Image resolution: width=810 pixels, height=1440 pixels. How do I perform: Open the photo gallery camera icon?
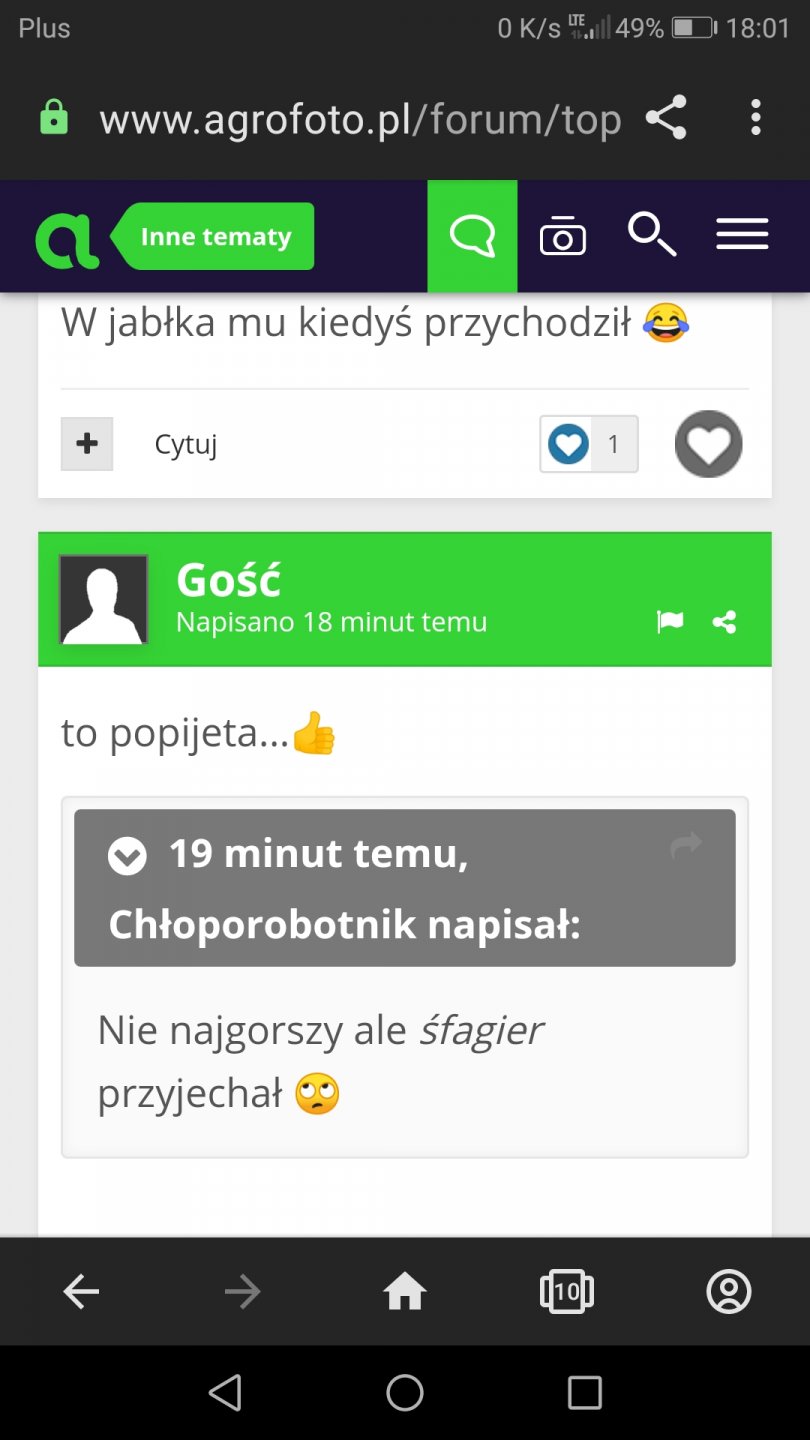pyautogui.click(x=562, y=237)
